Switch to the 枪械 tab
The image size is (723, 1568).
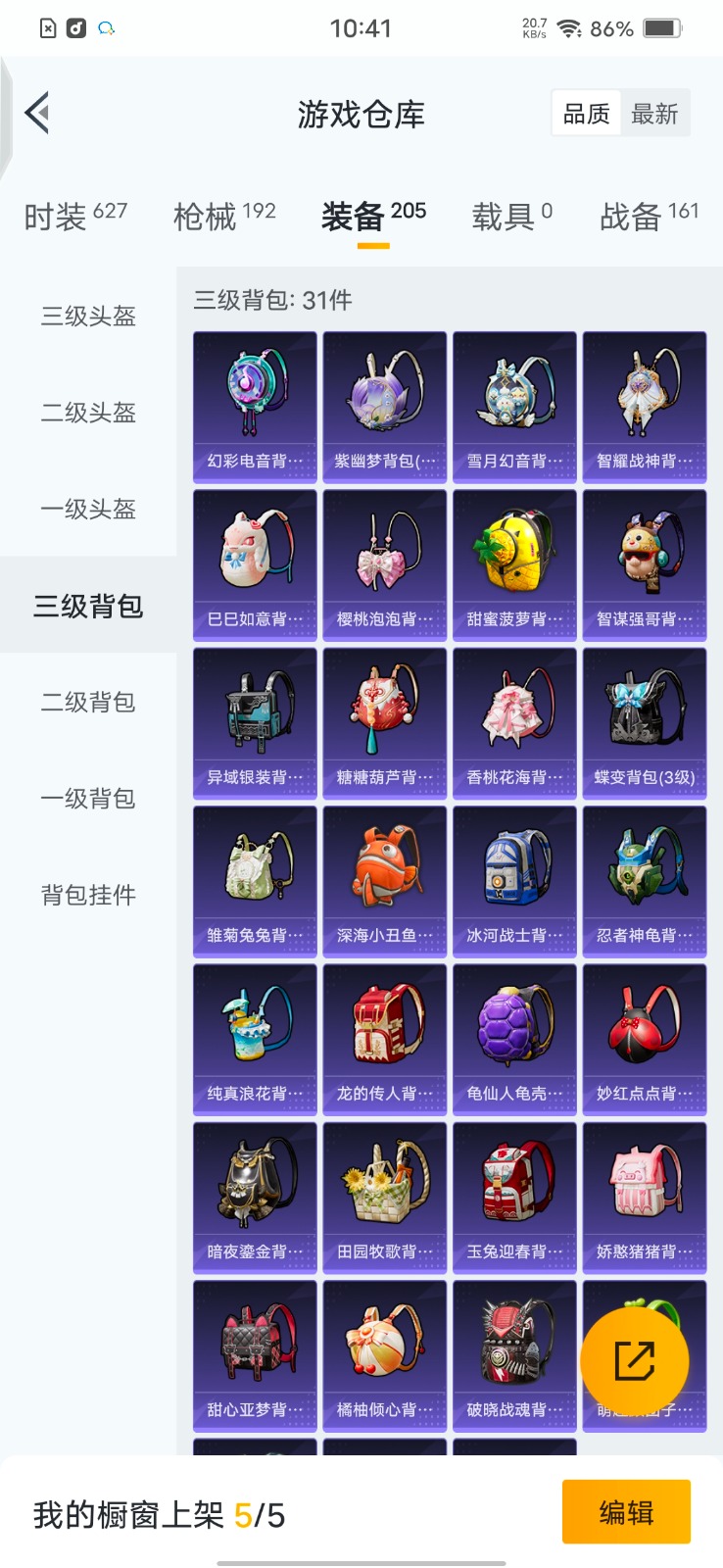tap(224, 216)
